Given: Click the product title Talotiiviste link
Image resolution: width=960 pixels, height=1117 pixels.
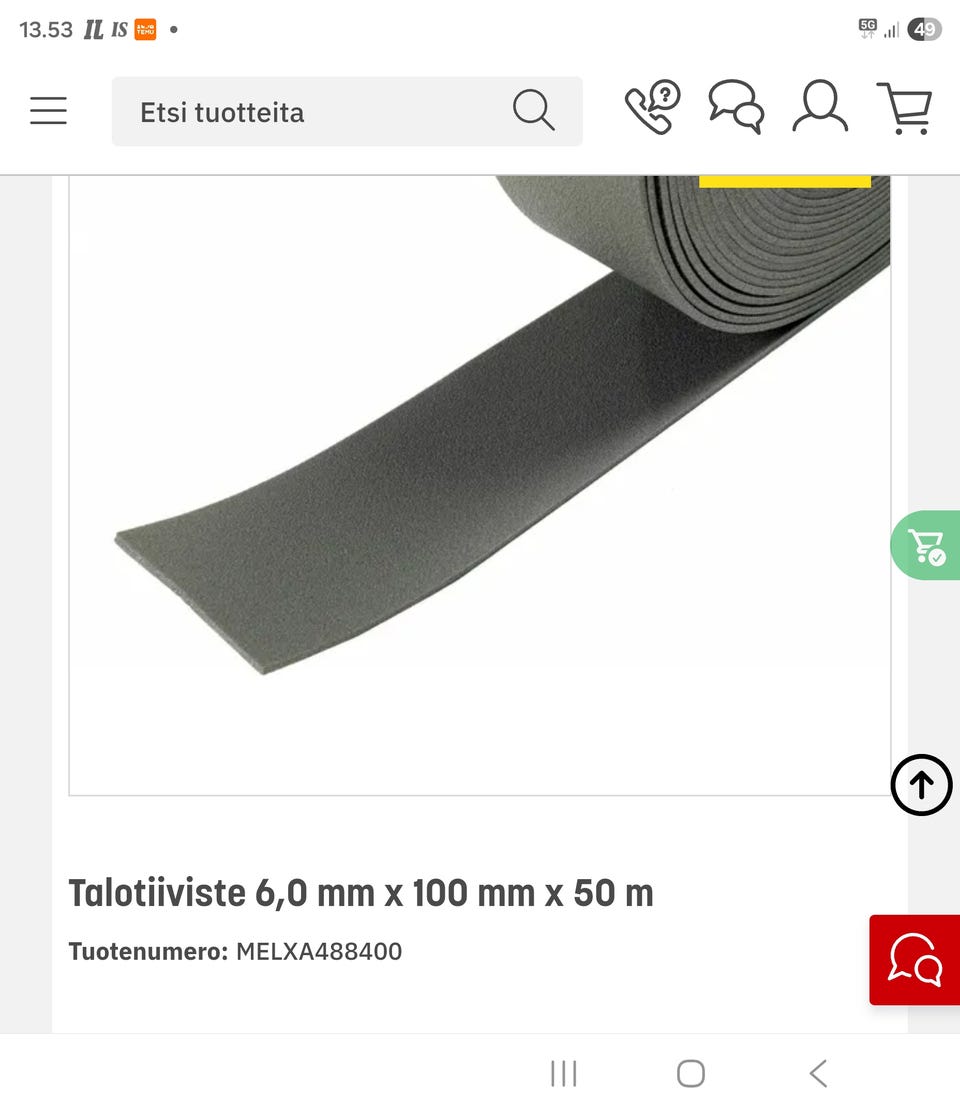Looking at the screenshot, I should point(360,892).
